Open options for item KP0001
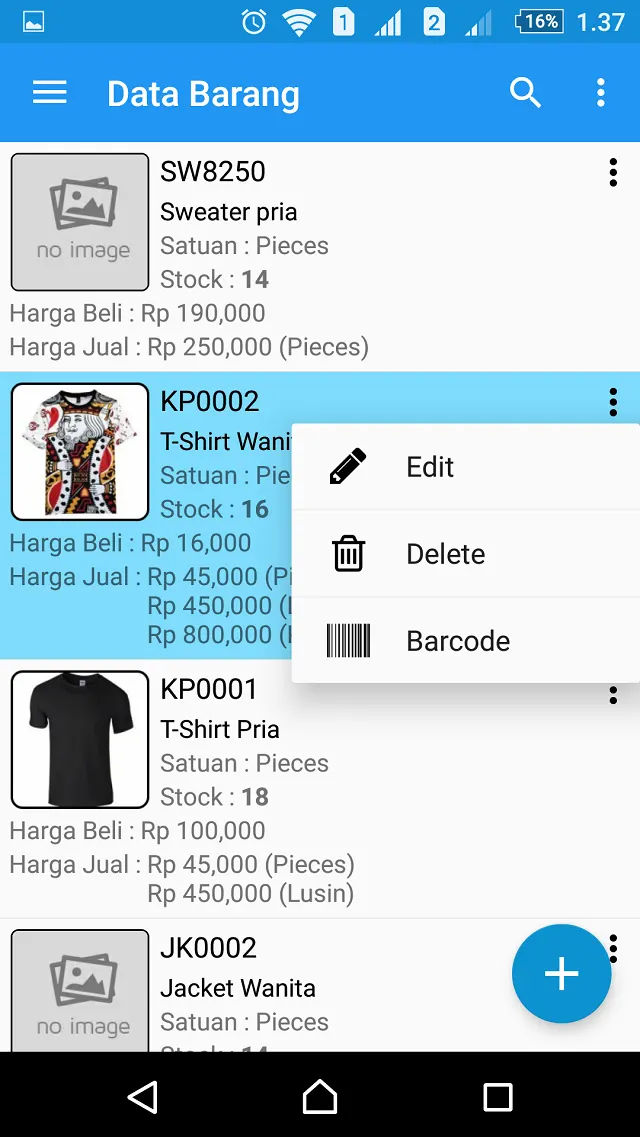This screenshot has height=1137, width=640. pos(613,695)
